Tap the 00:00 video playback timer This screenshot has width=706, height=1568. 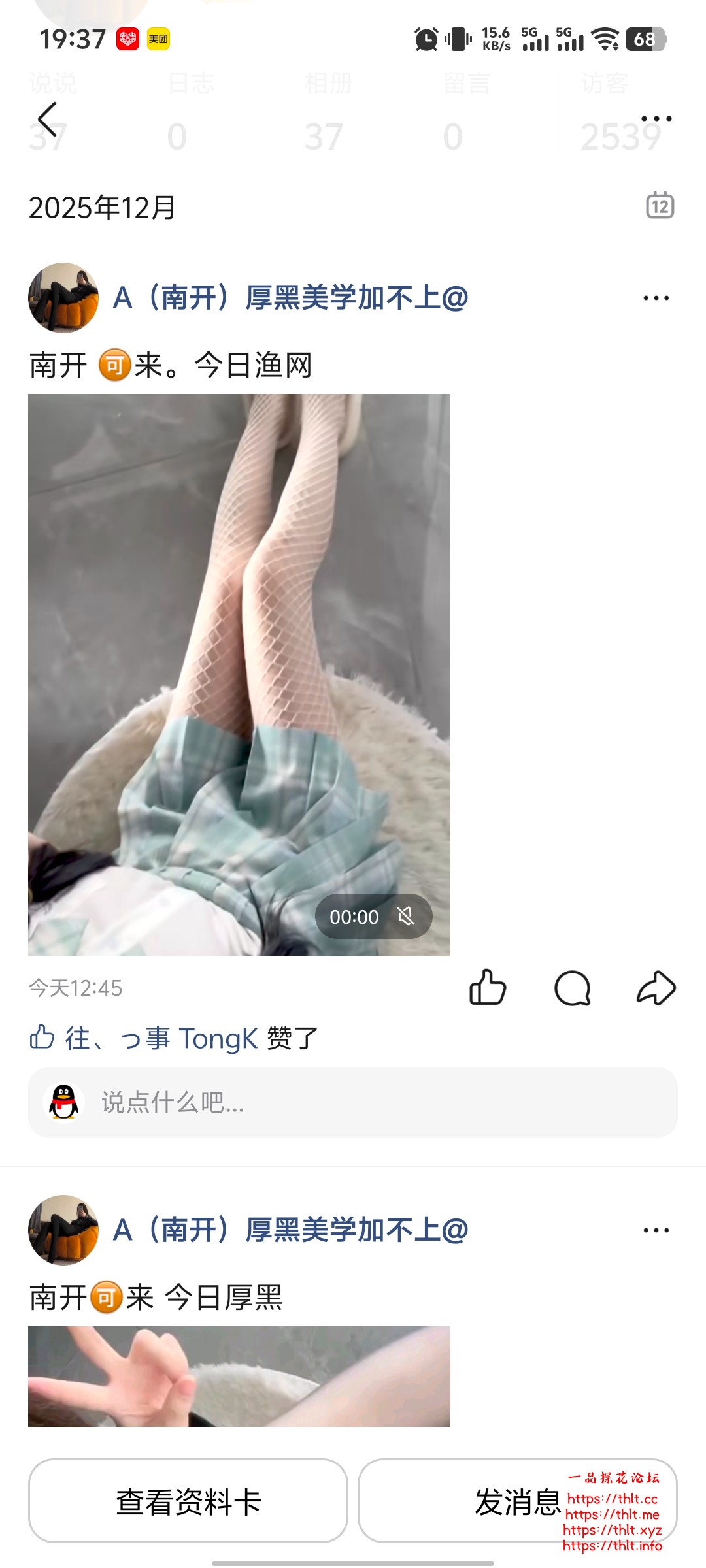(x=356, y=917)
